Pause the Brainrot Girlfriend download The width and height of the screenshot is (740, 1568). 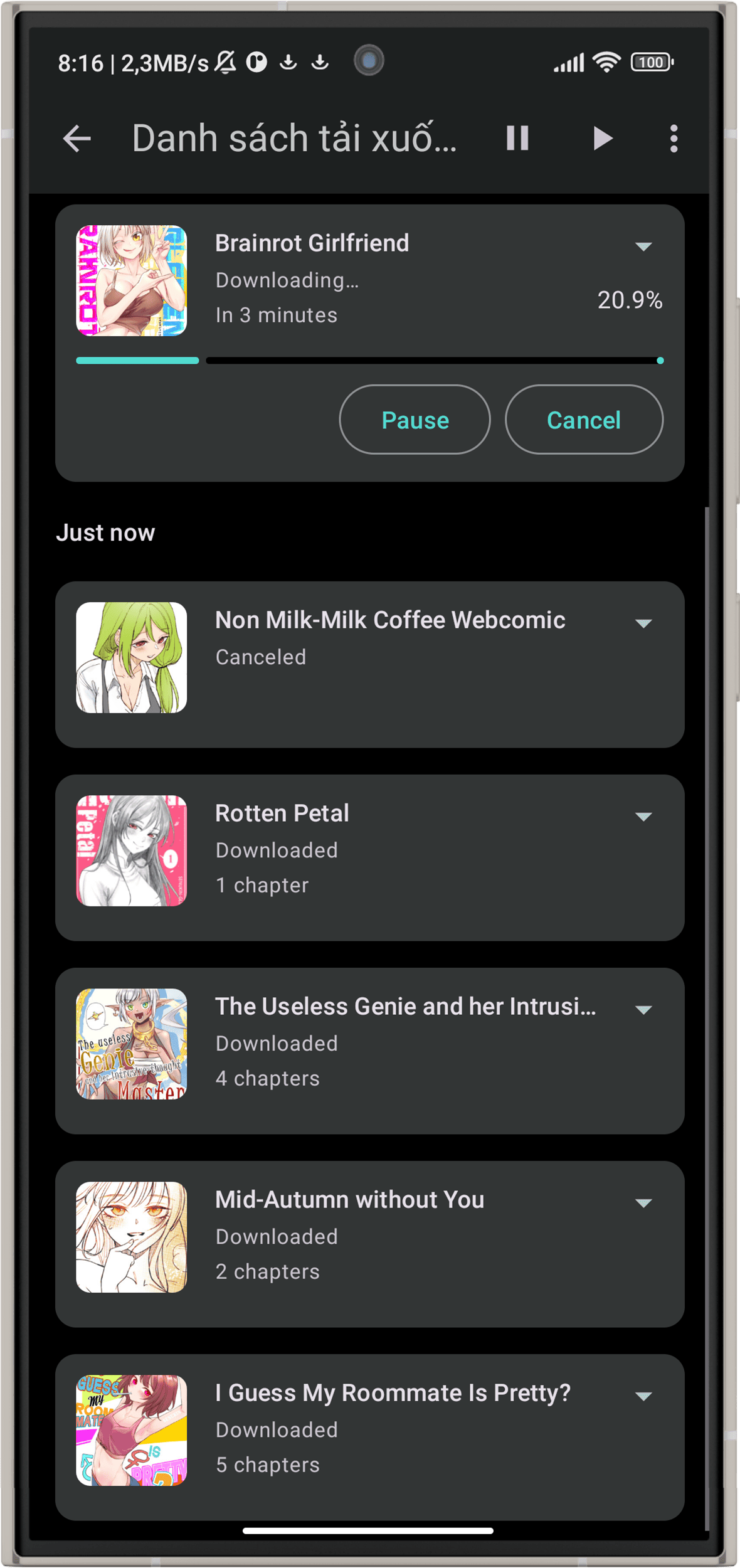[415, 420]
